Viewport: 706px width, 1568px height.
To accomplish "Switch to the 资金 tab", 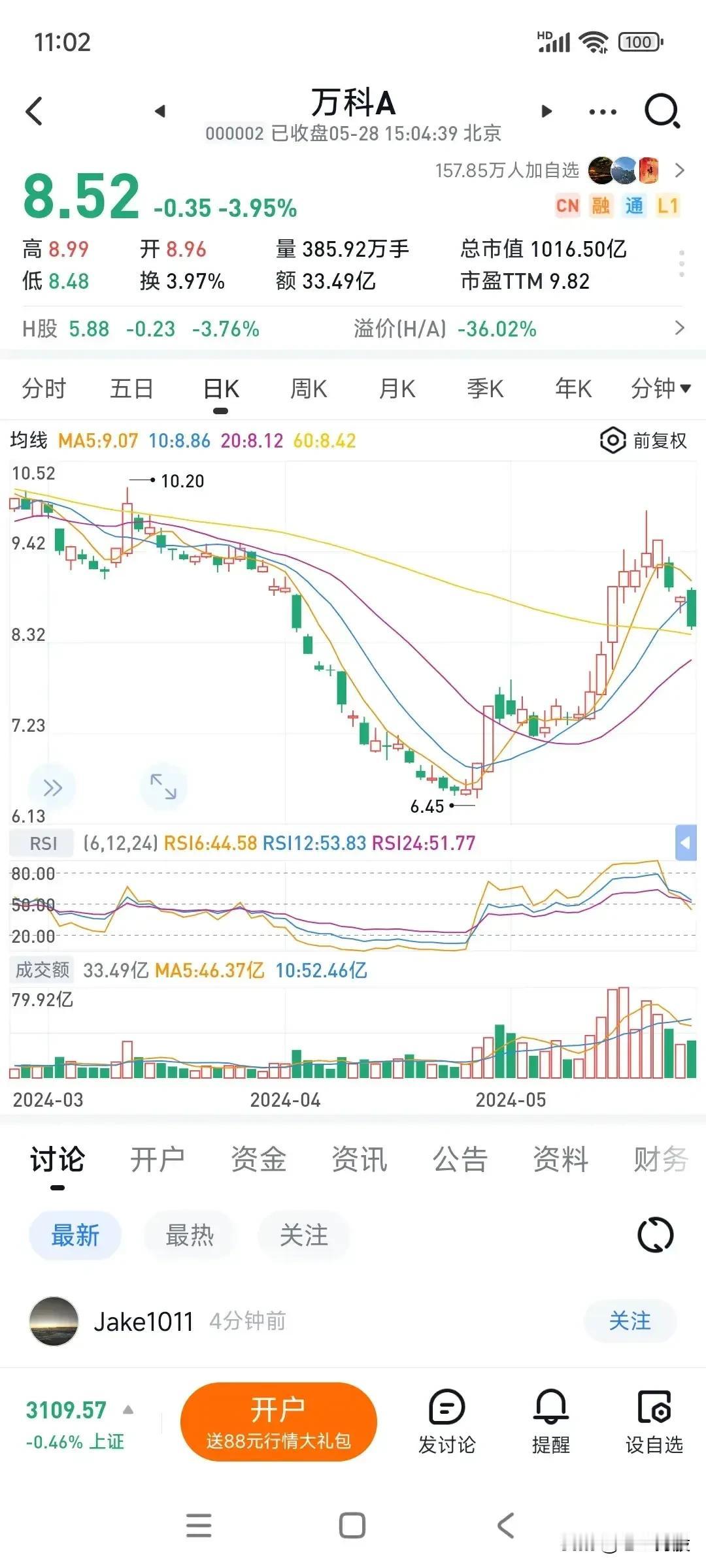I will click(x=258, y=1160).
